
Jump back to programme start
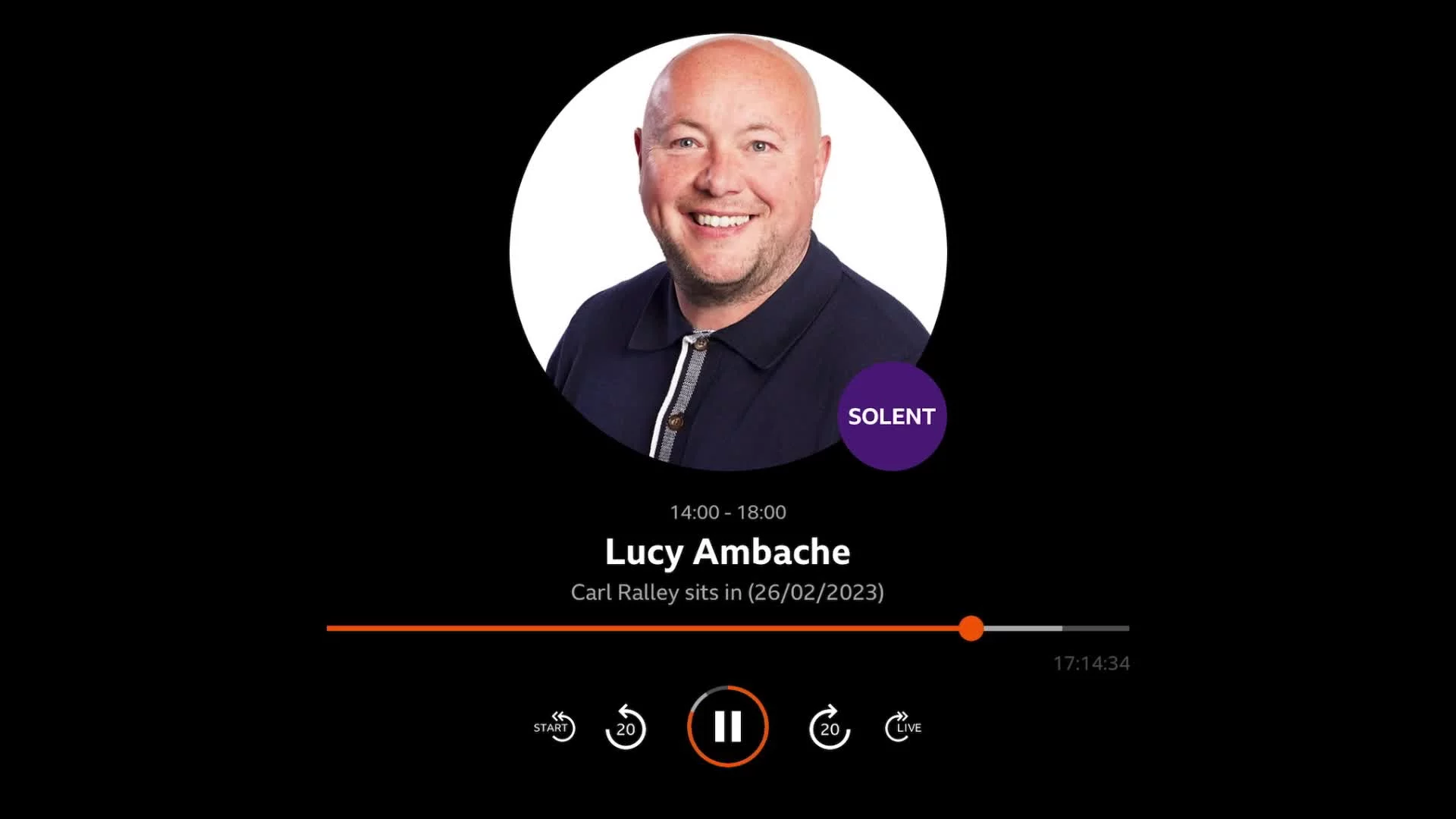[554, 727]
